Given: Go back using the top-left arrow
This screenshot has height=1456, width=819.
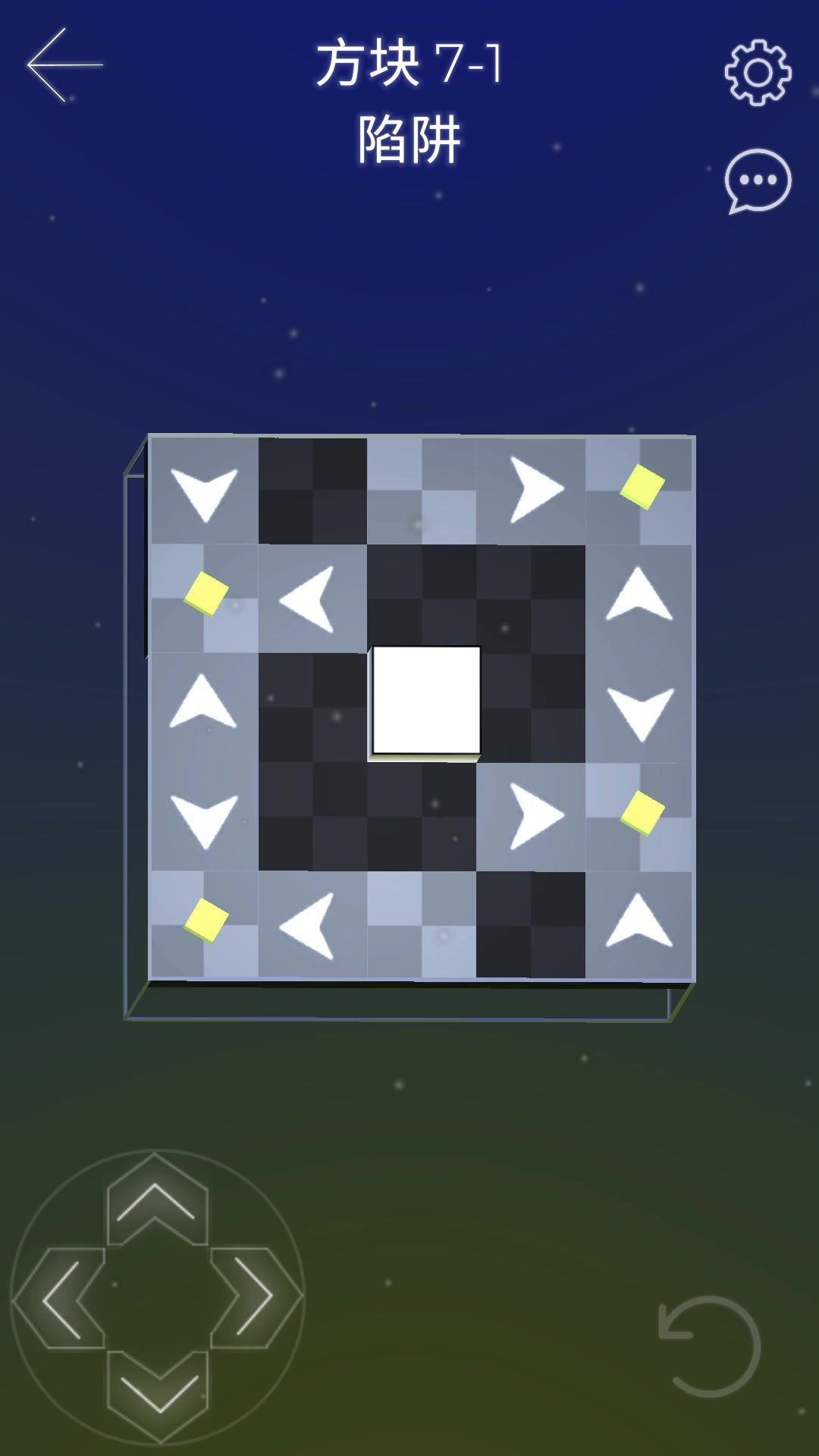Looking at the screenshot, I should click(x=64, y=65).
